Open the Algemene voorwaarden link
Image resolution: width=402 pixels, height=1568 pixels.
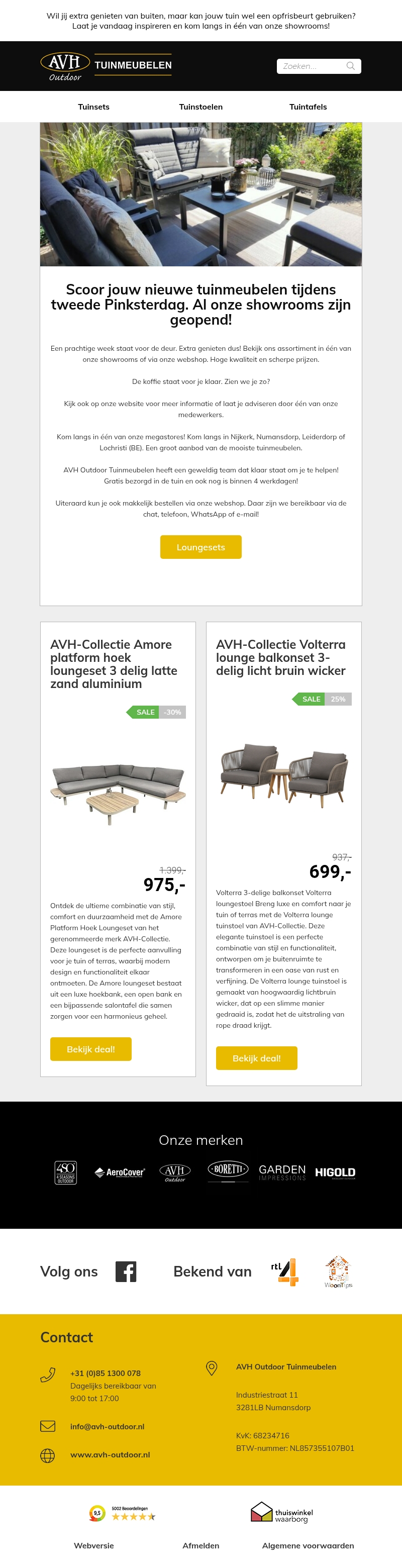coord(308,1545)
